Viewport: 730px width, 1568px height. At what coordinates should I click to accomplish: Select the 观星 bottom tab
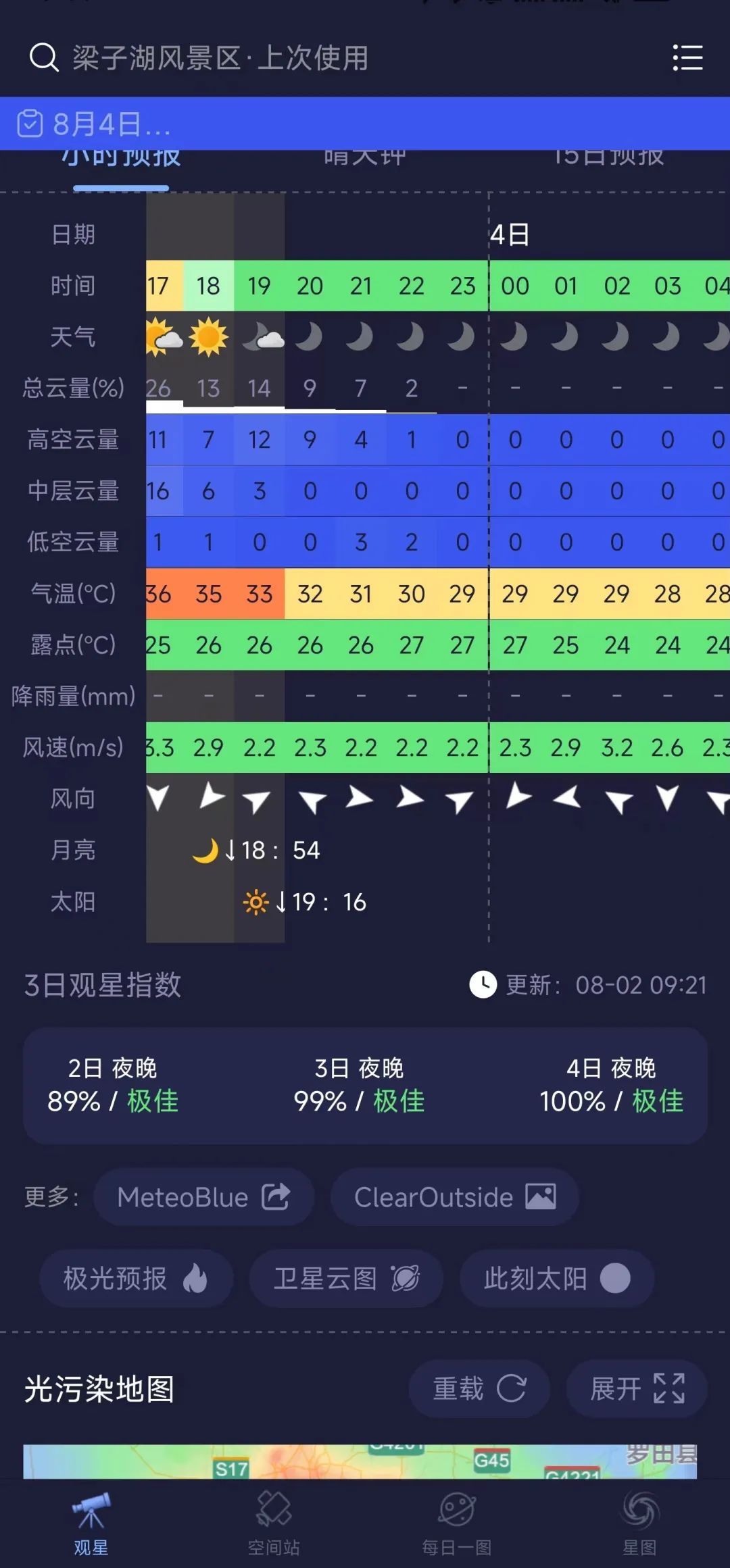pos(91,1524)
